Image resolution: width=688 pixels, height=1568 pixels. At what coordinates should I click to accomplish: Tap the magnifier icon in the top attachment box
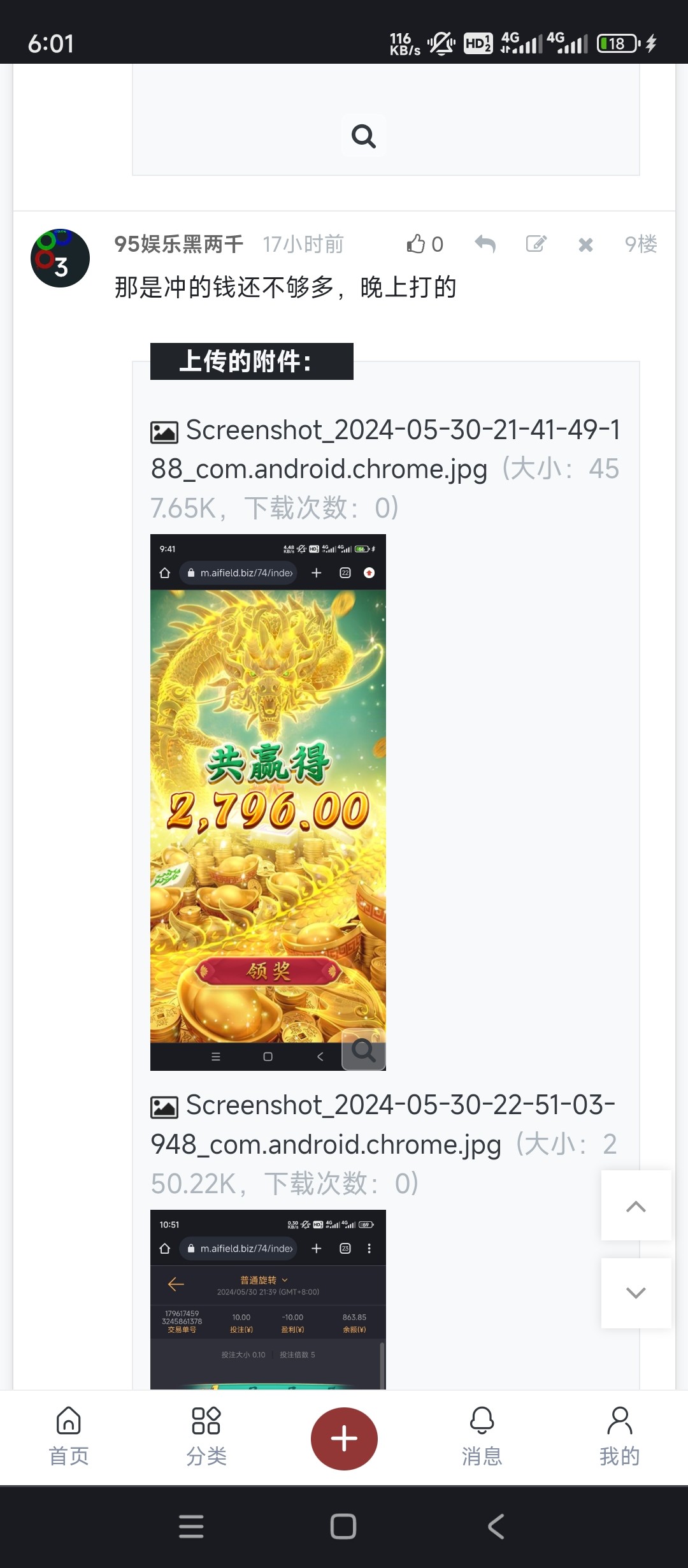pyautogui.click(x=363, y=136)
